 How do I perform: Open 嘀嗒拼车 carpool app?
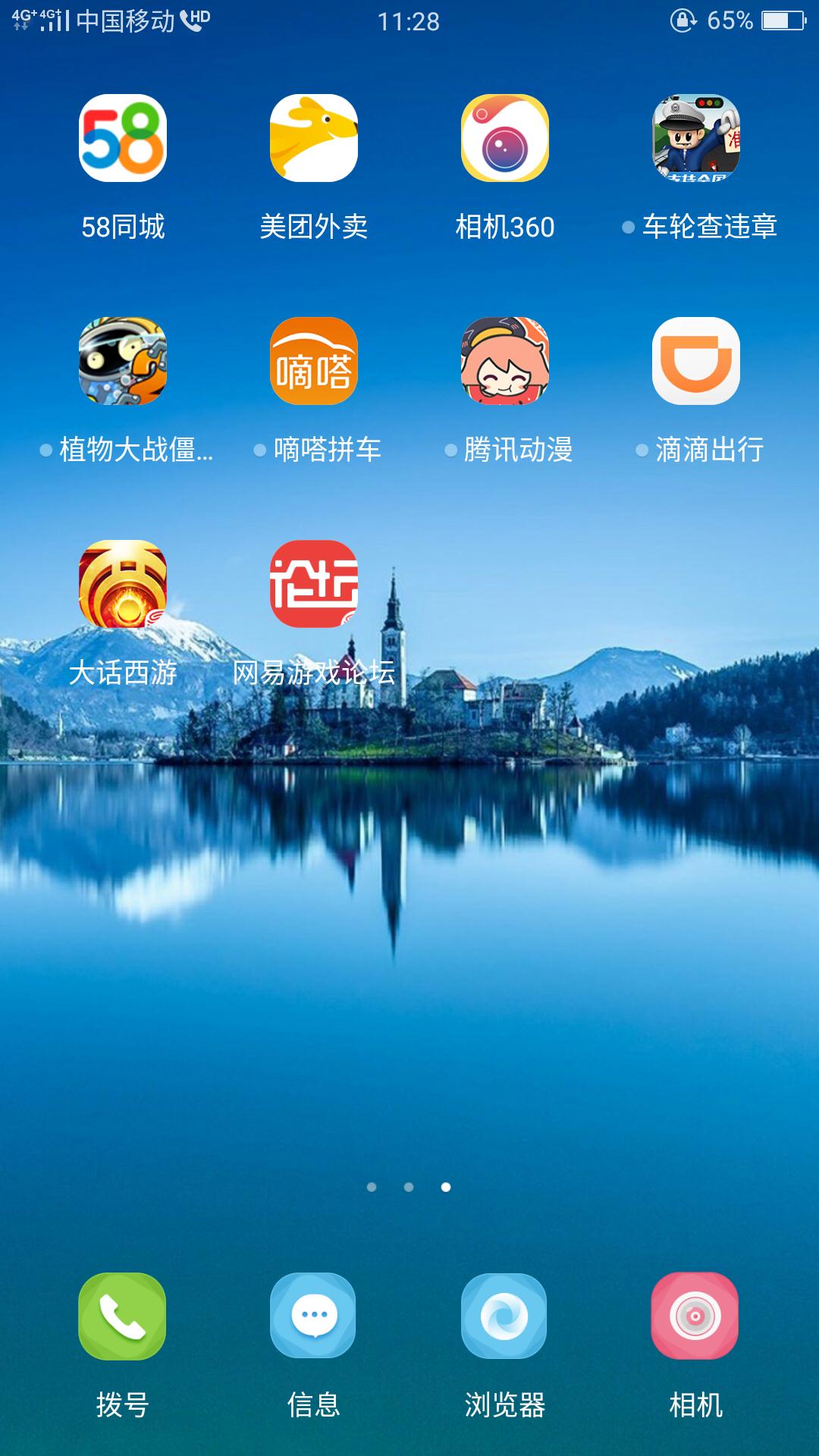(314, 361)
